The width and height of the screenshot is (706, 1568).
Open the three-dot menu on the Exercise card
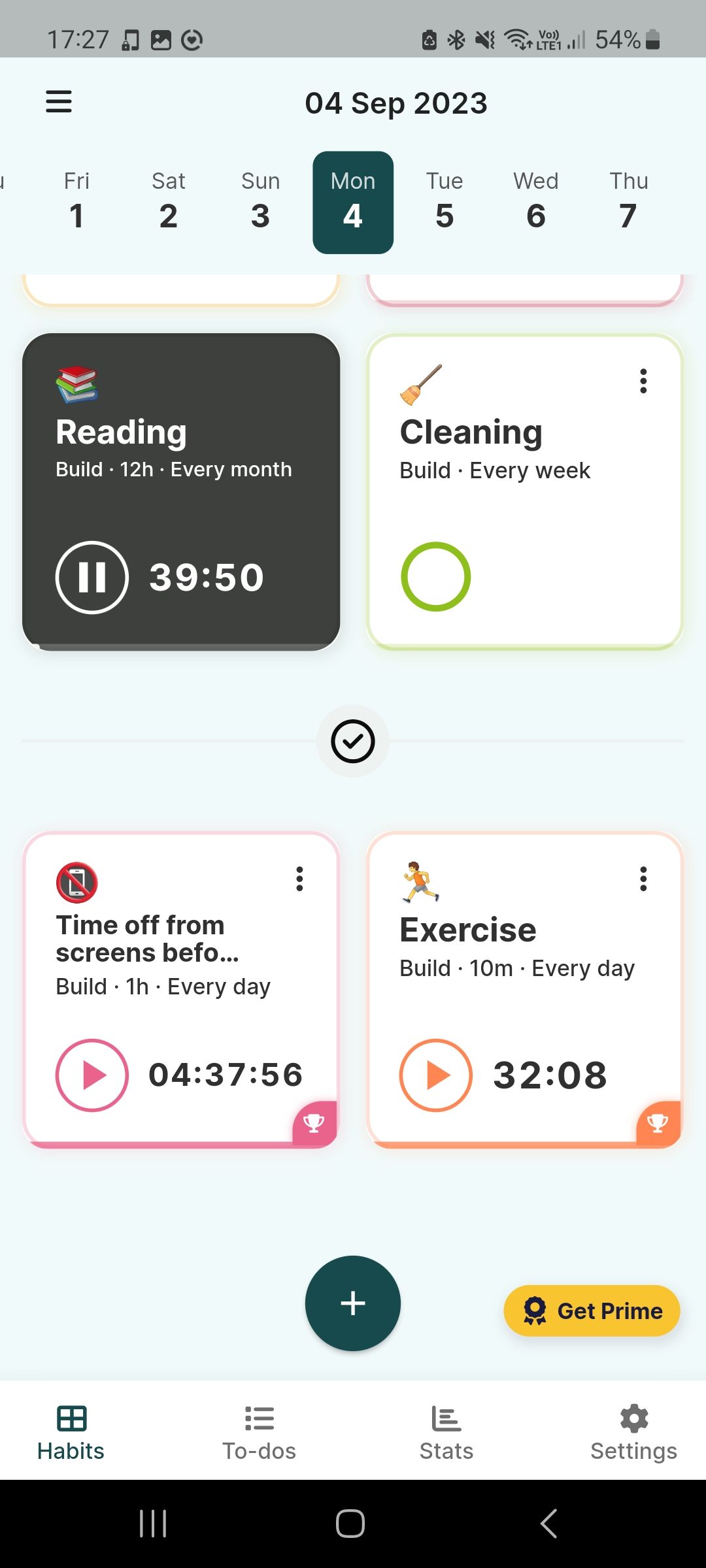[643, 880]
